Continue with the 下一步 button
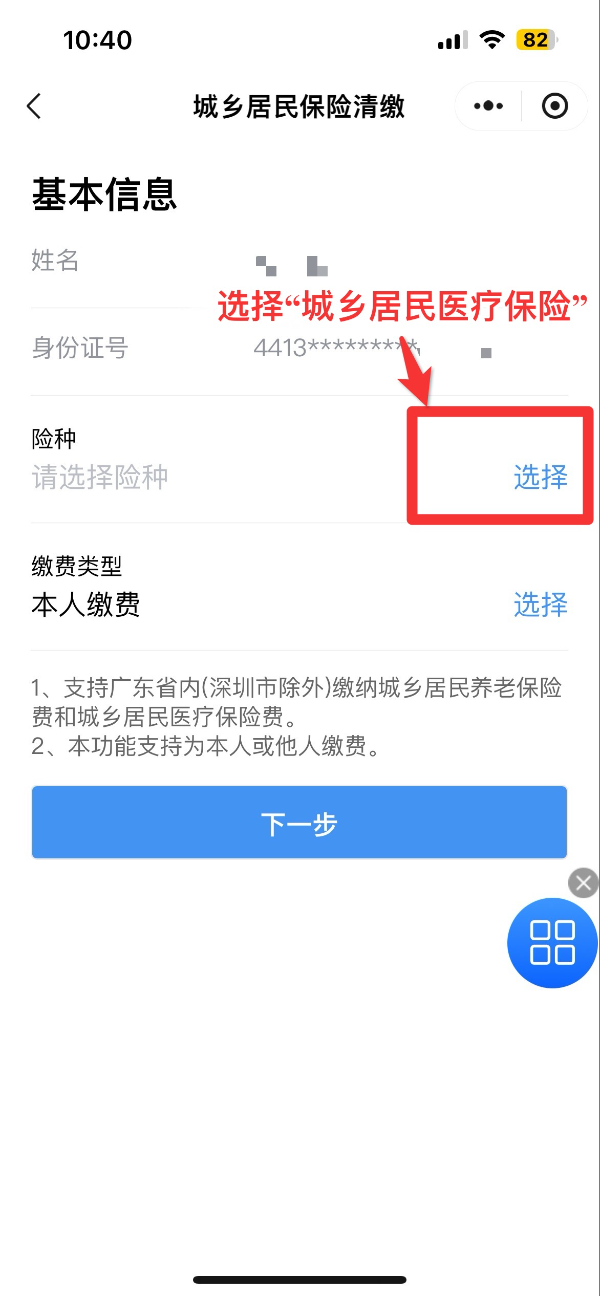This screenshot has height=1296, width=600. 299,823
